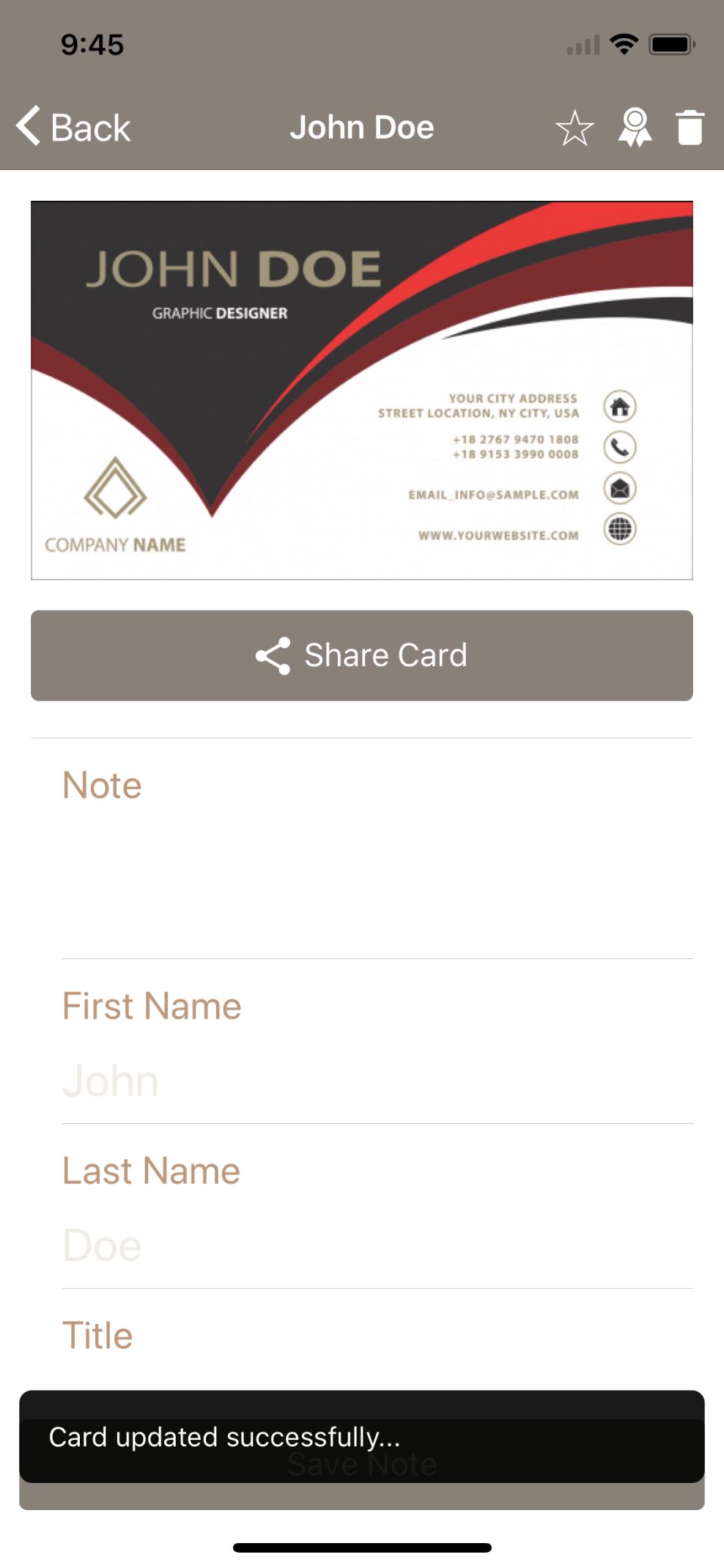The width and height of the screenshot is (724, 1568).
Task: Mark John Doe's card as favorite
Action: pos(575,128)
